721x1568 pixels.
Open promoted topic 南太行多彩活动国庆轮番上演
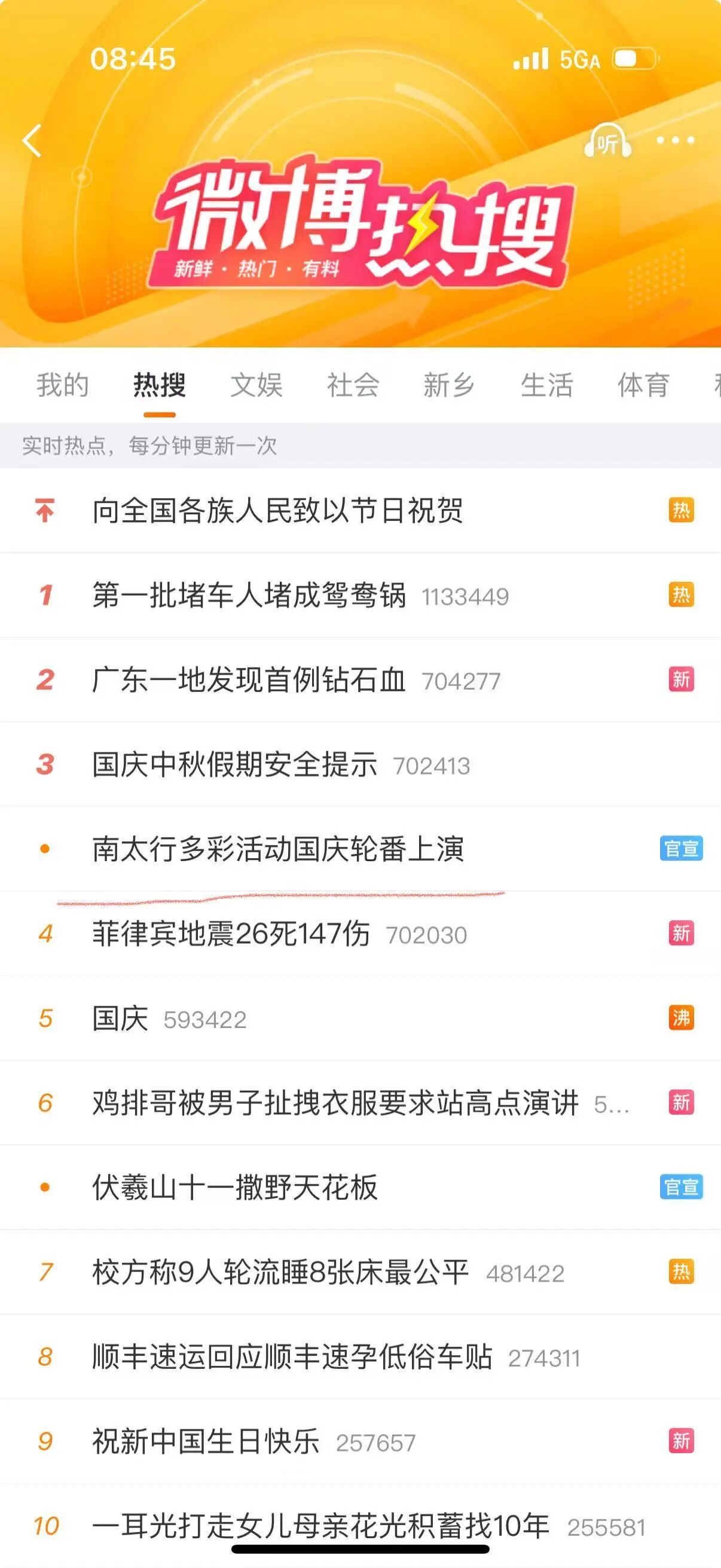[x=278, y=849]
